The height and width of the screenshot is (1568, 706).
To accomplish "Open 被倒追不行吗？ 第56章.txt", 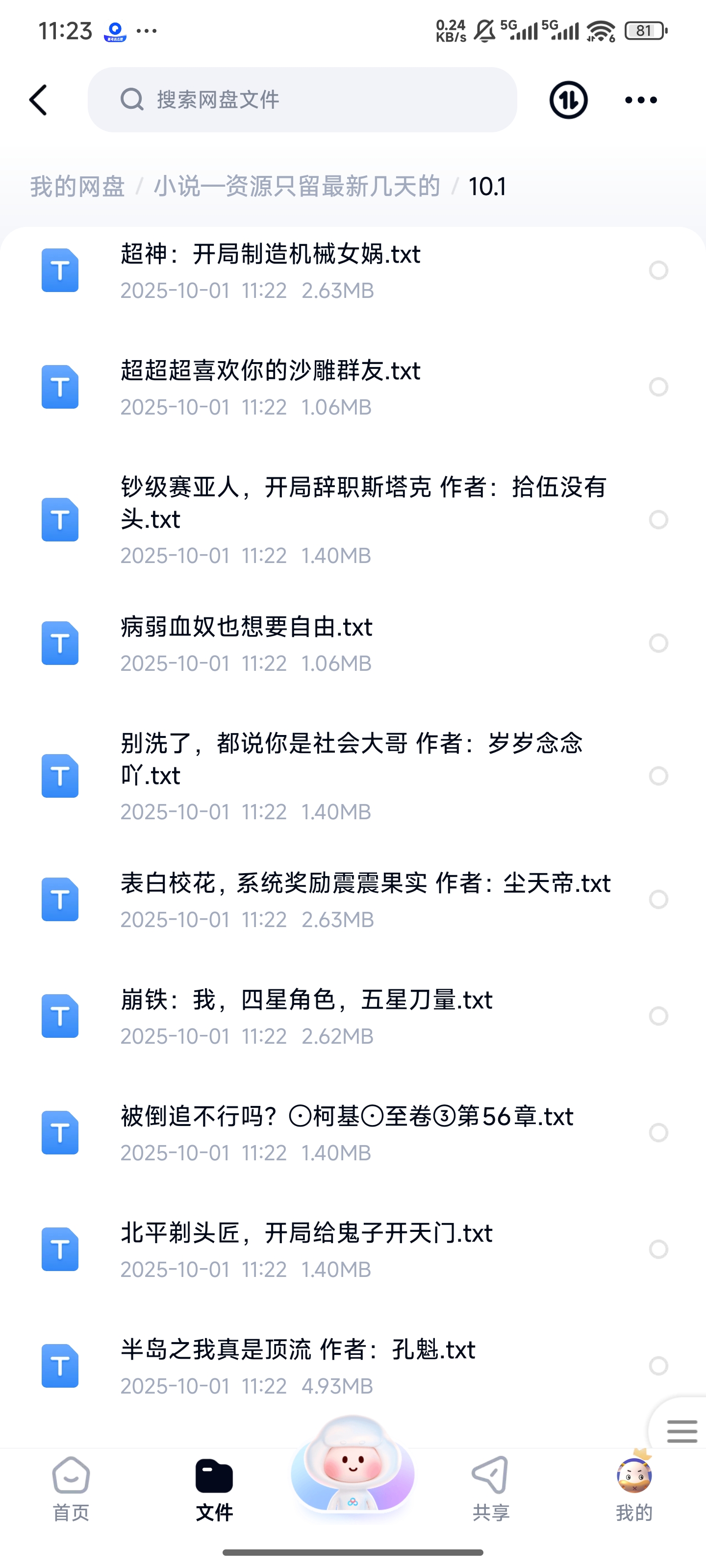I will click(347, 1117).
